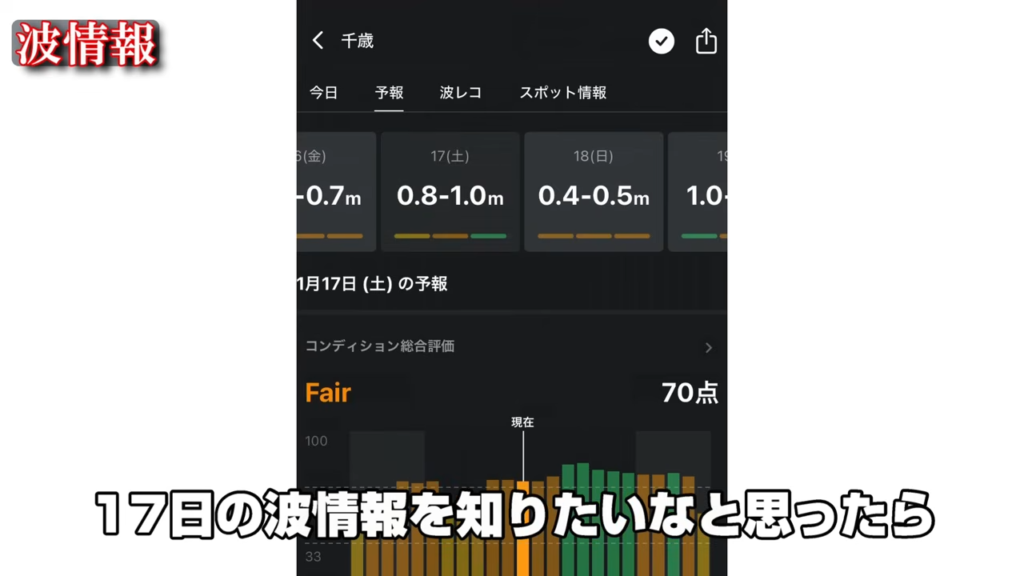Open the 波レコ tab
The width and height of the screenshot is (1024, 576).
click(460, 93)
